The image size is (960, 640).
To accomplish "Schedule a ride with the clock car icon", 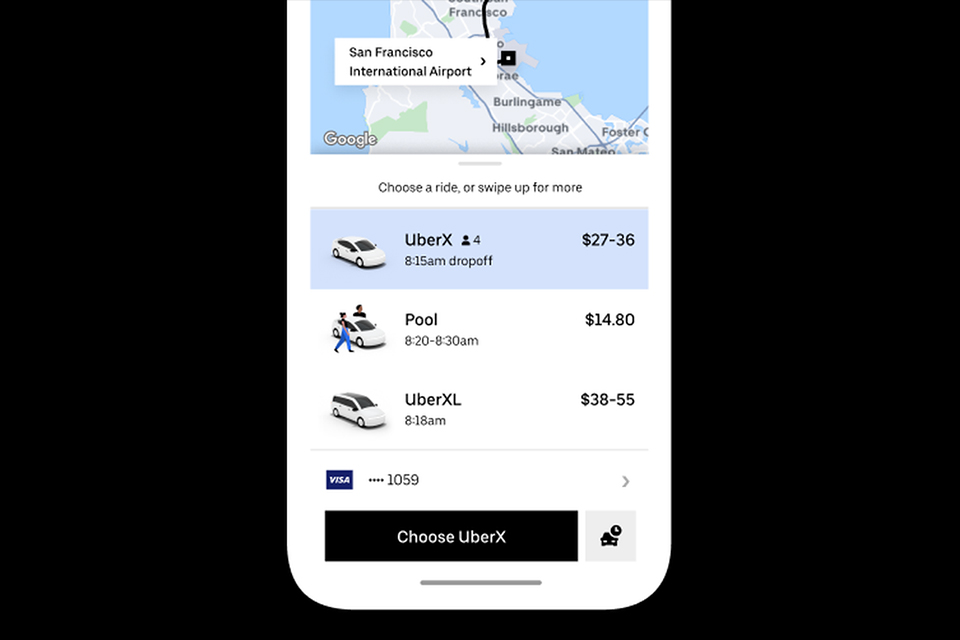I will pos(610,536).
